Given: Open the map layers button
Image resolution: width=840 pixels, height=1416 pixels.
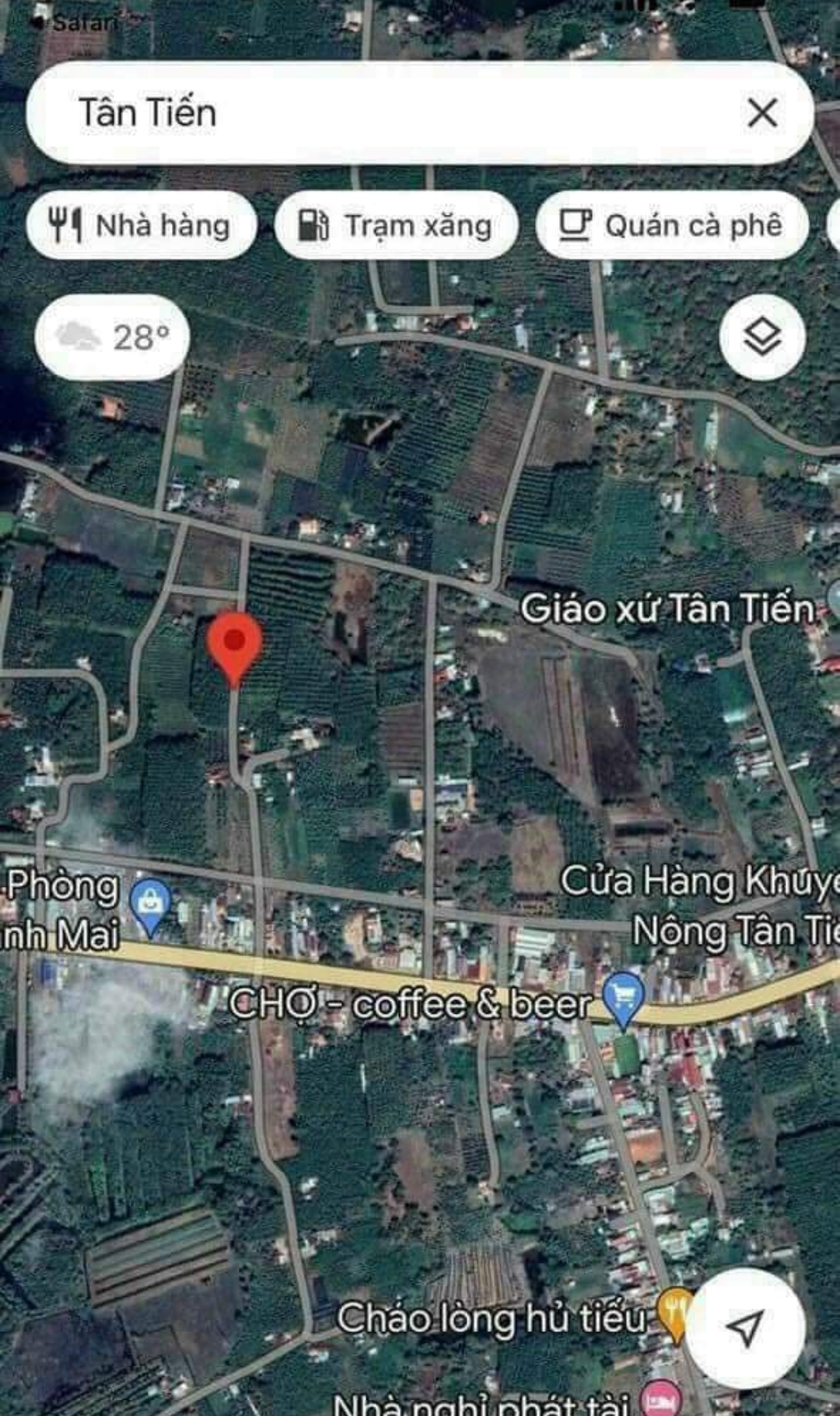Looking at the screenshot, I should pos(762,337).
